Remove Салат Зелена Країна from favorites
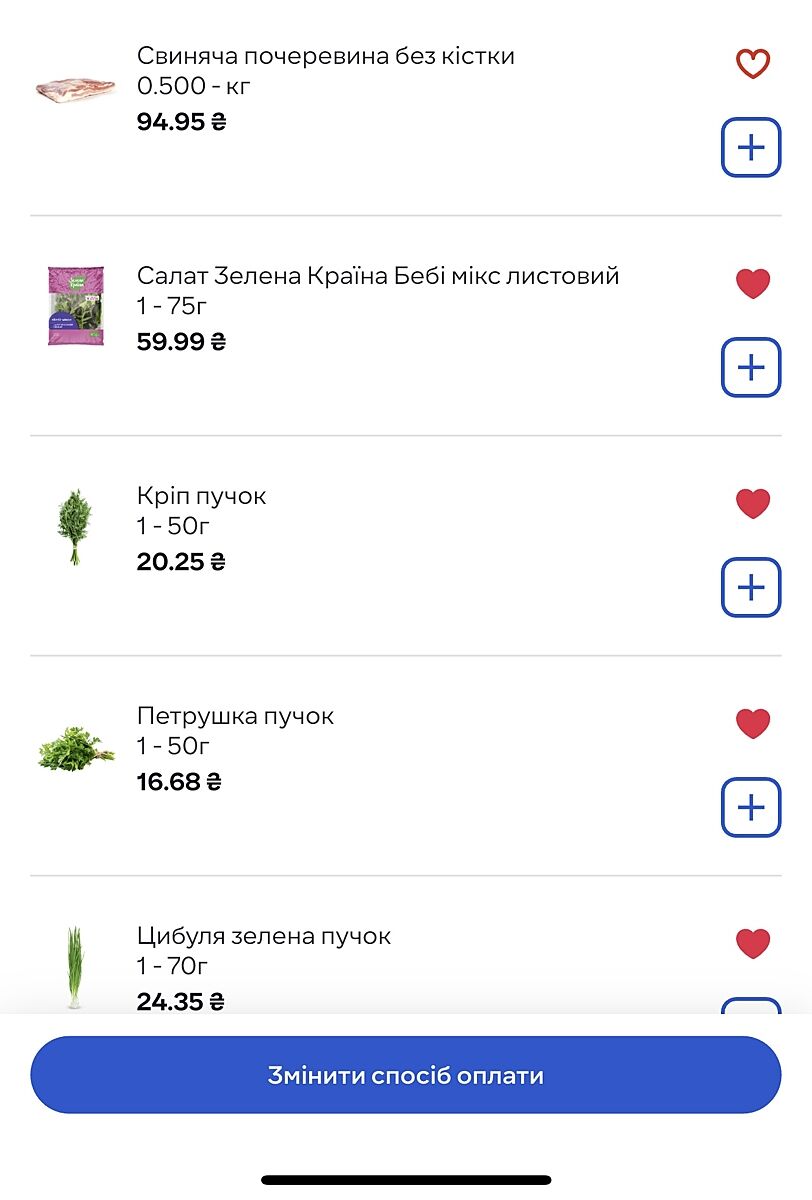 pyautogui.click(x=752, y=284)
